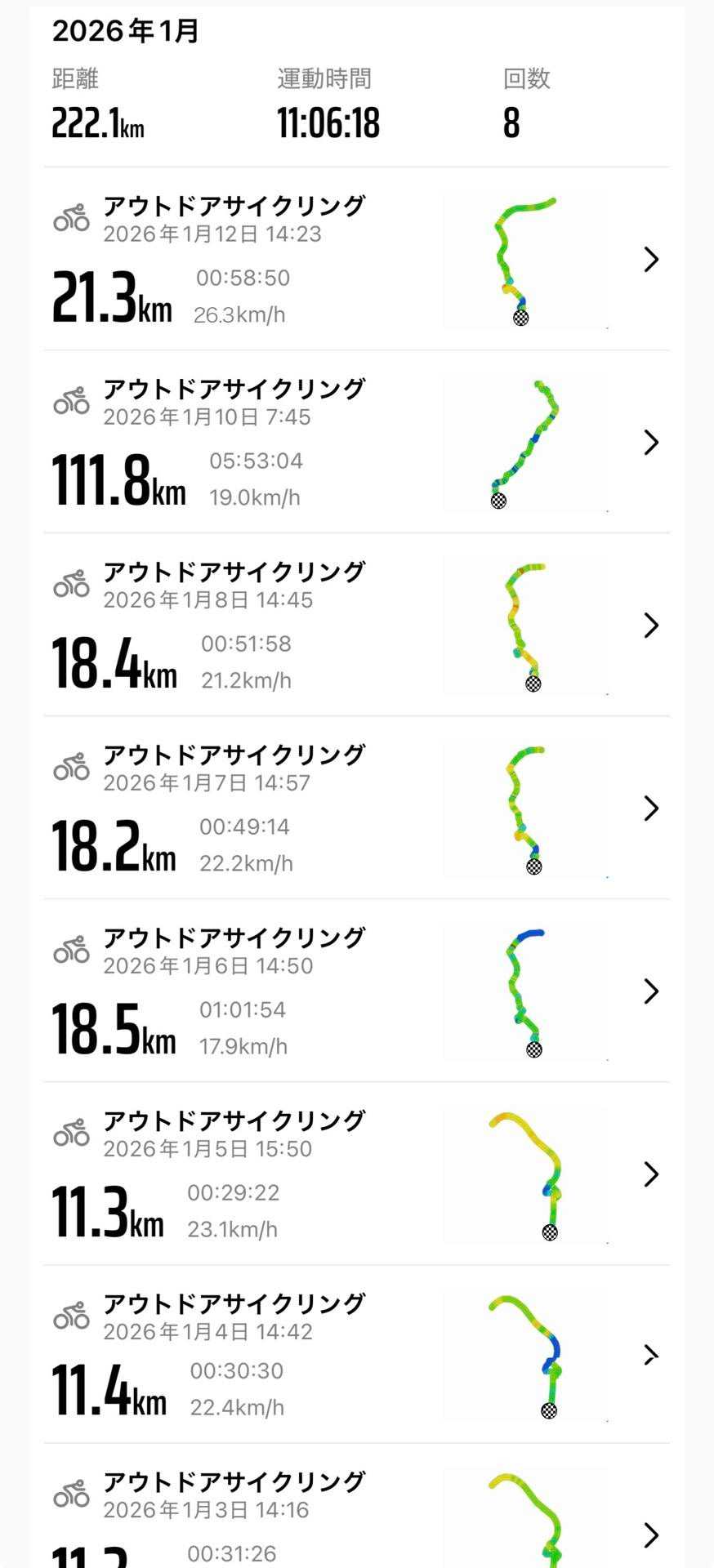
Task: View the January 4 11.4km ride
Action: click(x=356, y=1356)
